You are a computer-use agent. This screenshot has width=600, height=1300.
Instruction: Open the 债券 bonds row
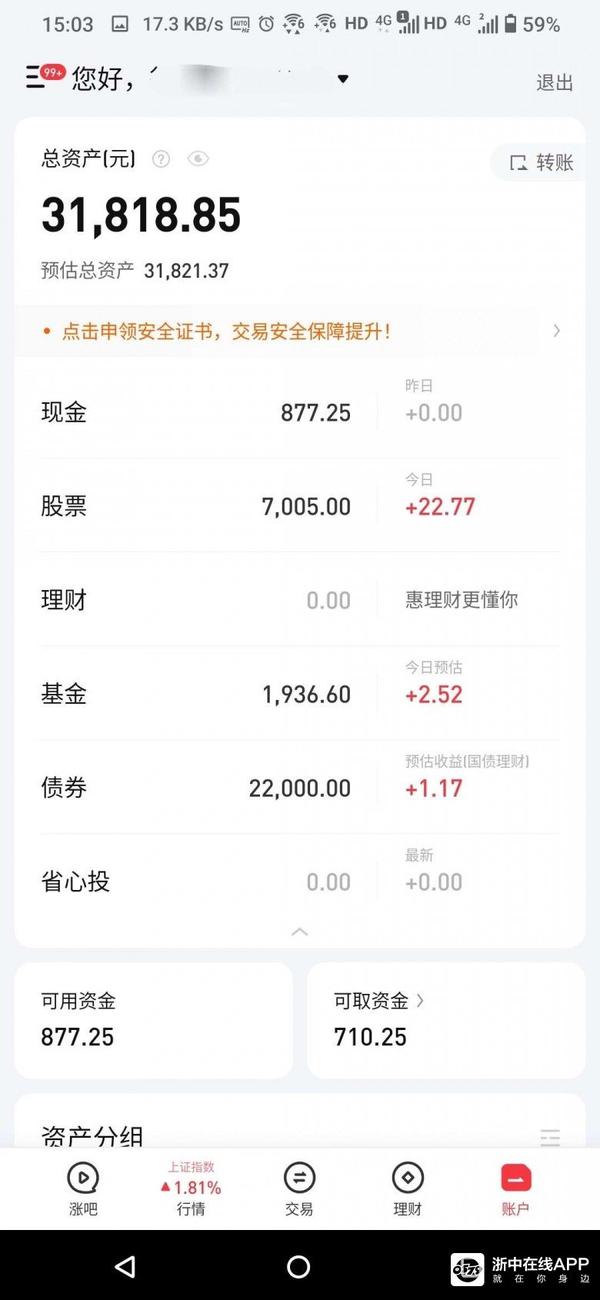click(299, 788)
